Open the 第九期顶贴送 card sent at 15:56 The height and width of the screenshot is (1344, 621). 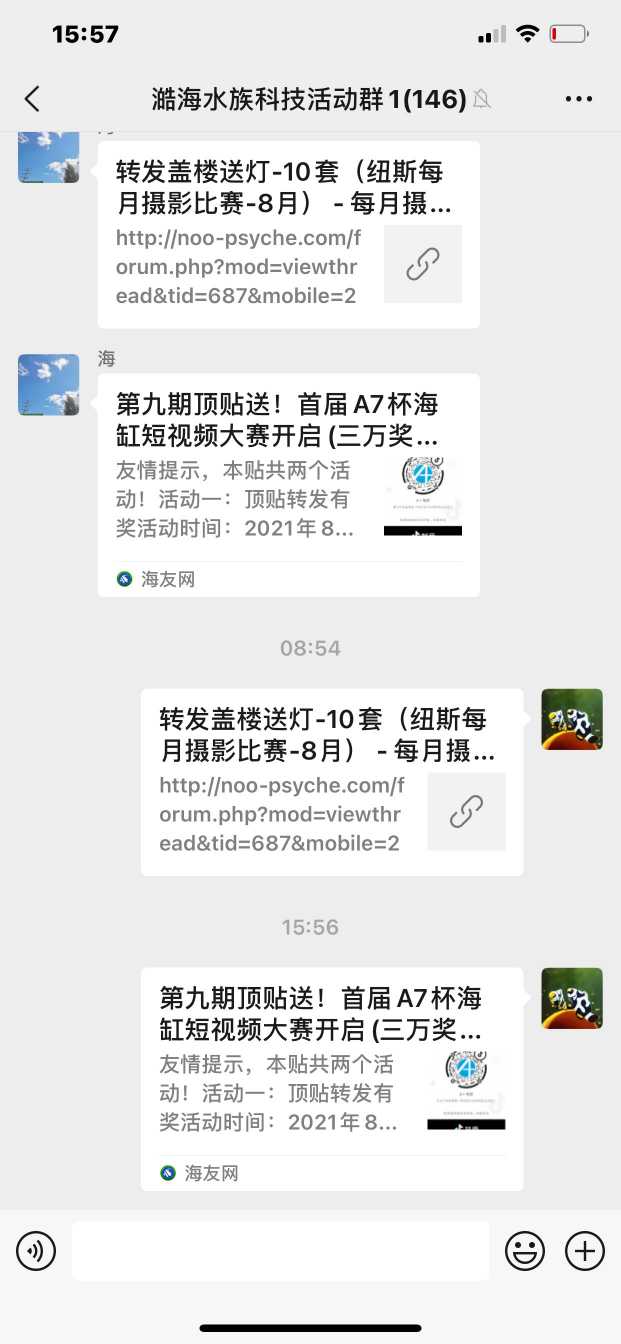click(x=331, y=1078)
